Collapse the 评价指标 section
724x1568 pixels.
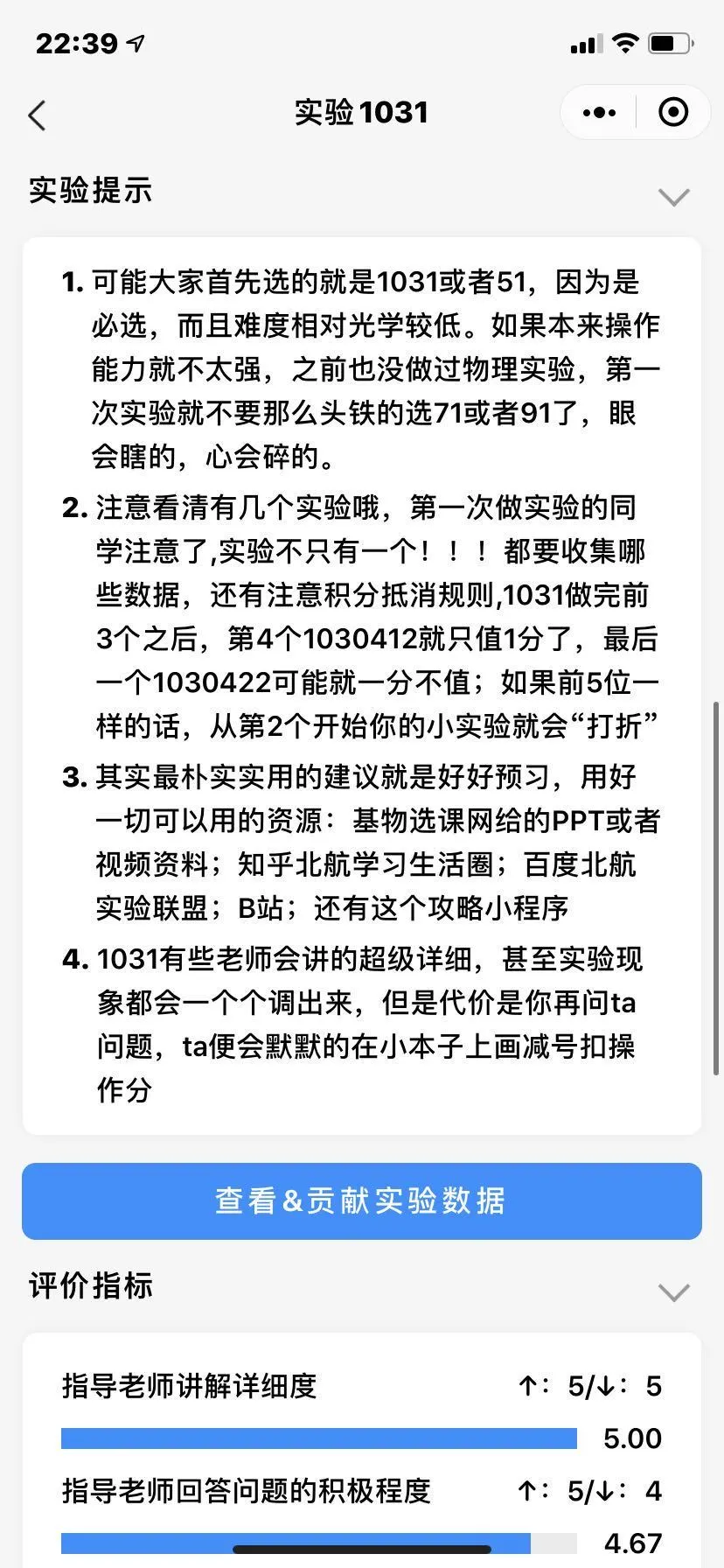(x=674, y=1292)
